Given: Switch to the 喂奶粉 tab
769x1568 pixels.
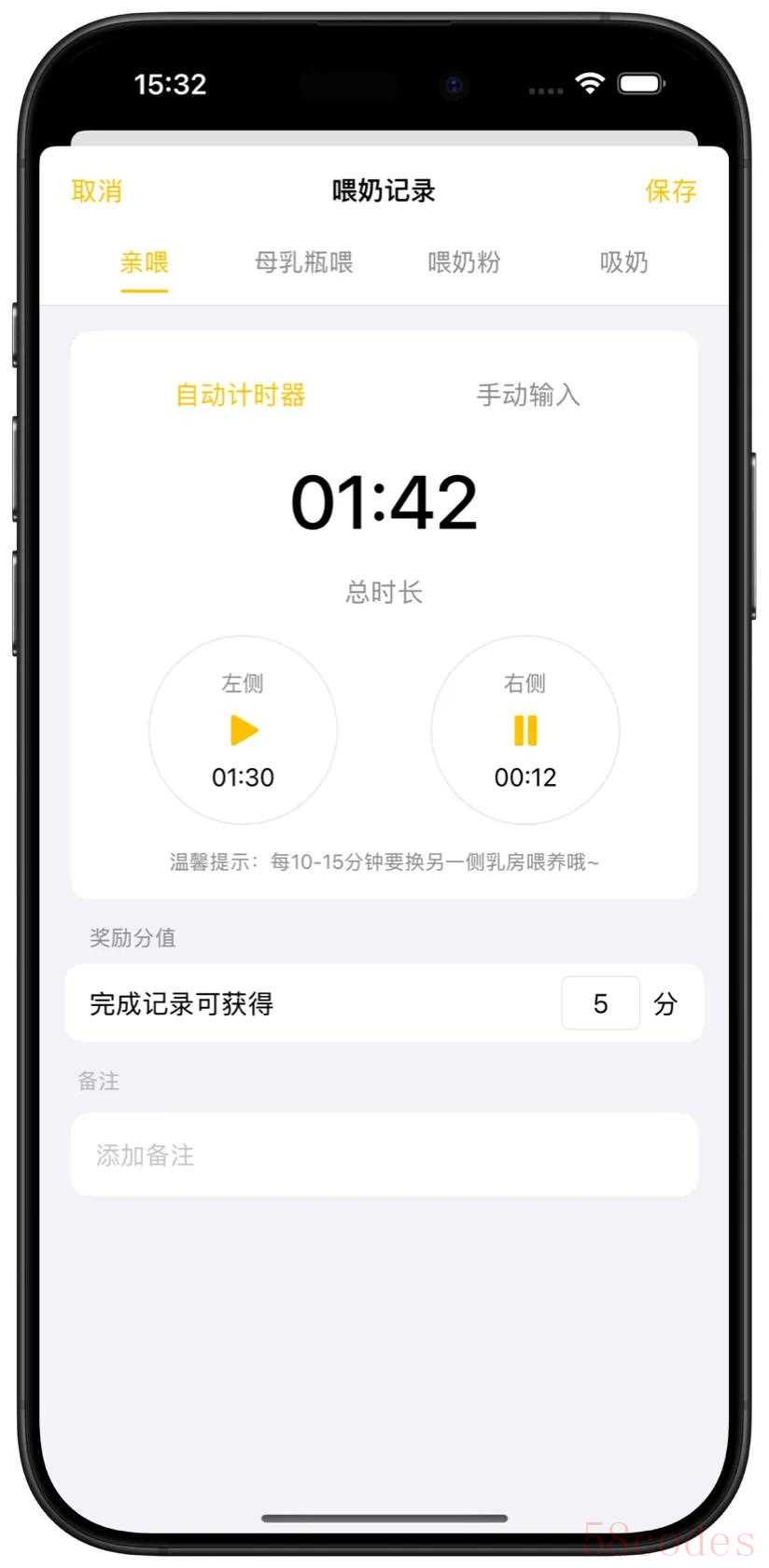Looking at the screenshot, I should pyautogui.click(x=464, y=262).
